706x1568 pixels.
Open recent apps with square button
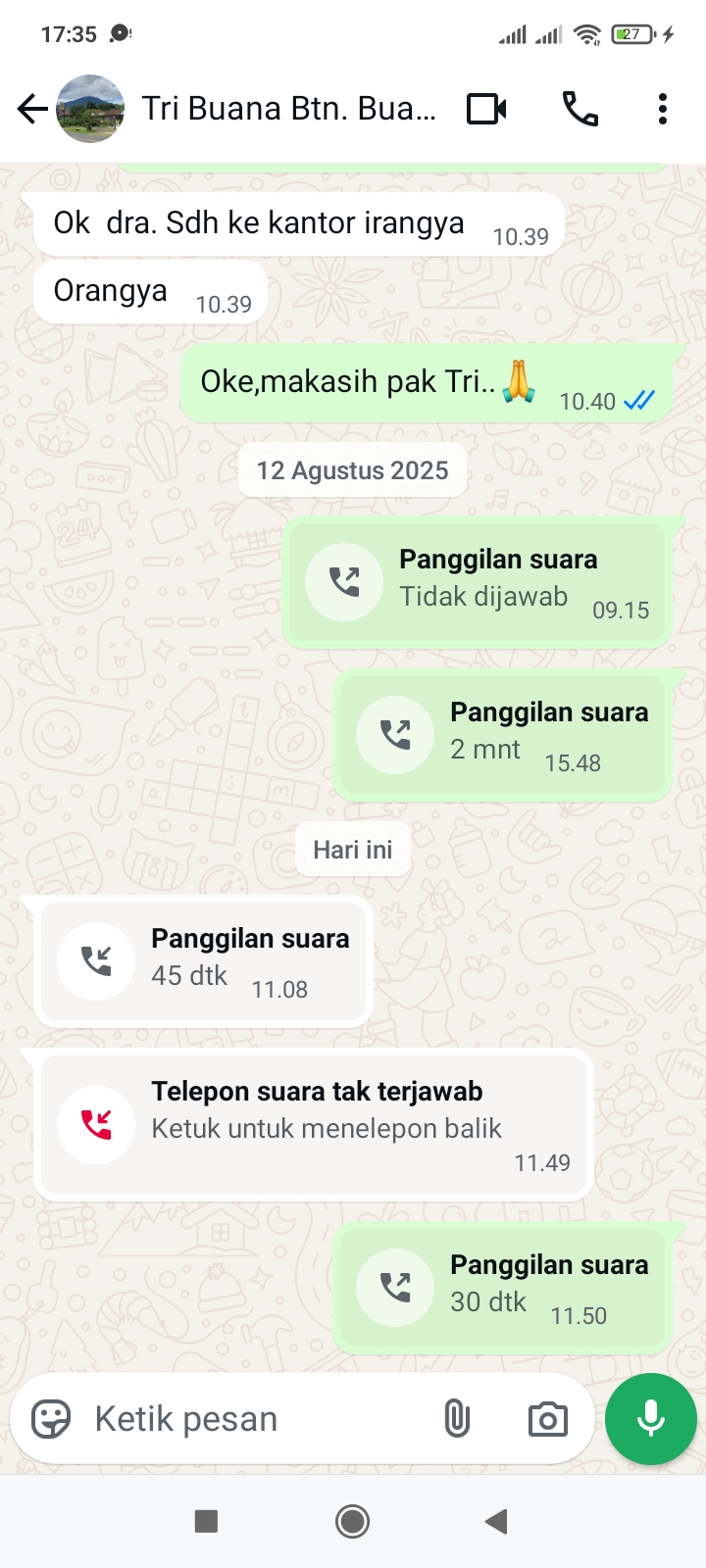click(206, 1522)
